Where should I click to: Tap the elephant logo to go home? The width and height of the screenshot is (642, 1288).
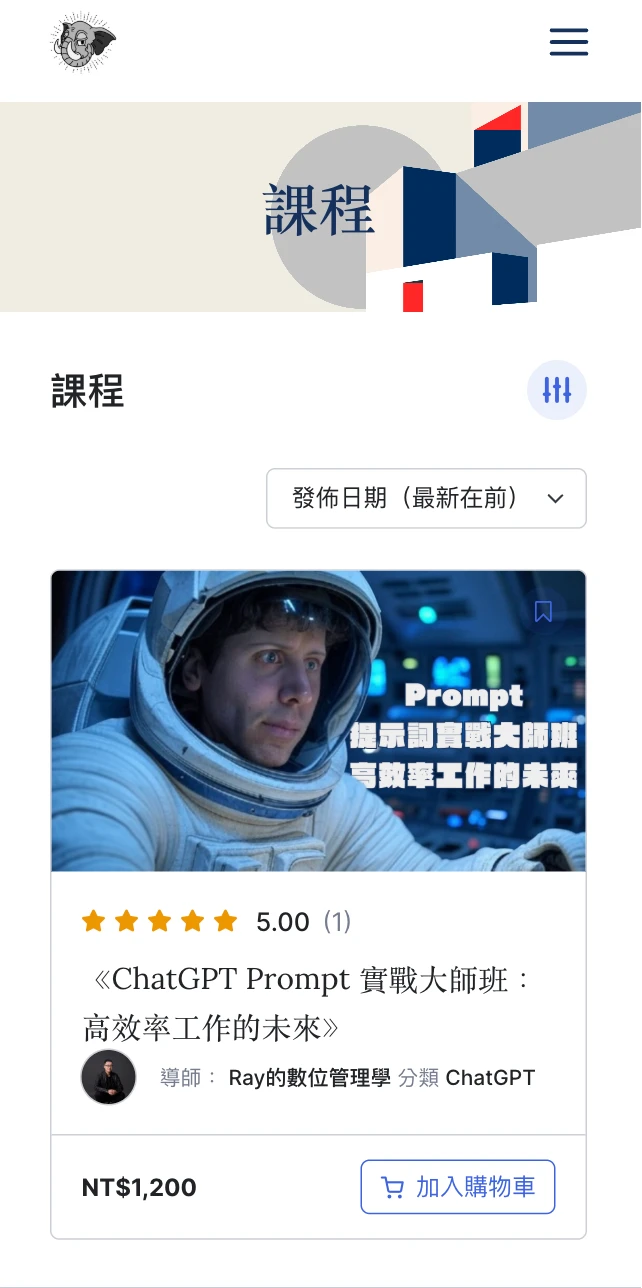tap(84, 43)
